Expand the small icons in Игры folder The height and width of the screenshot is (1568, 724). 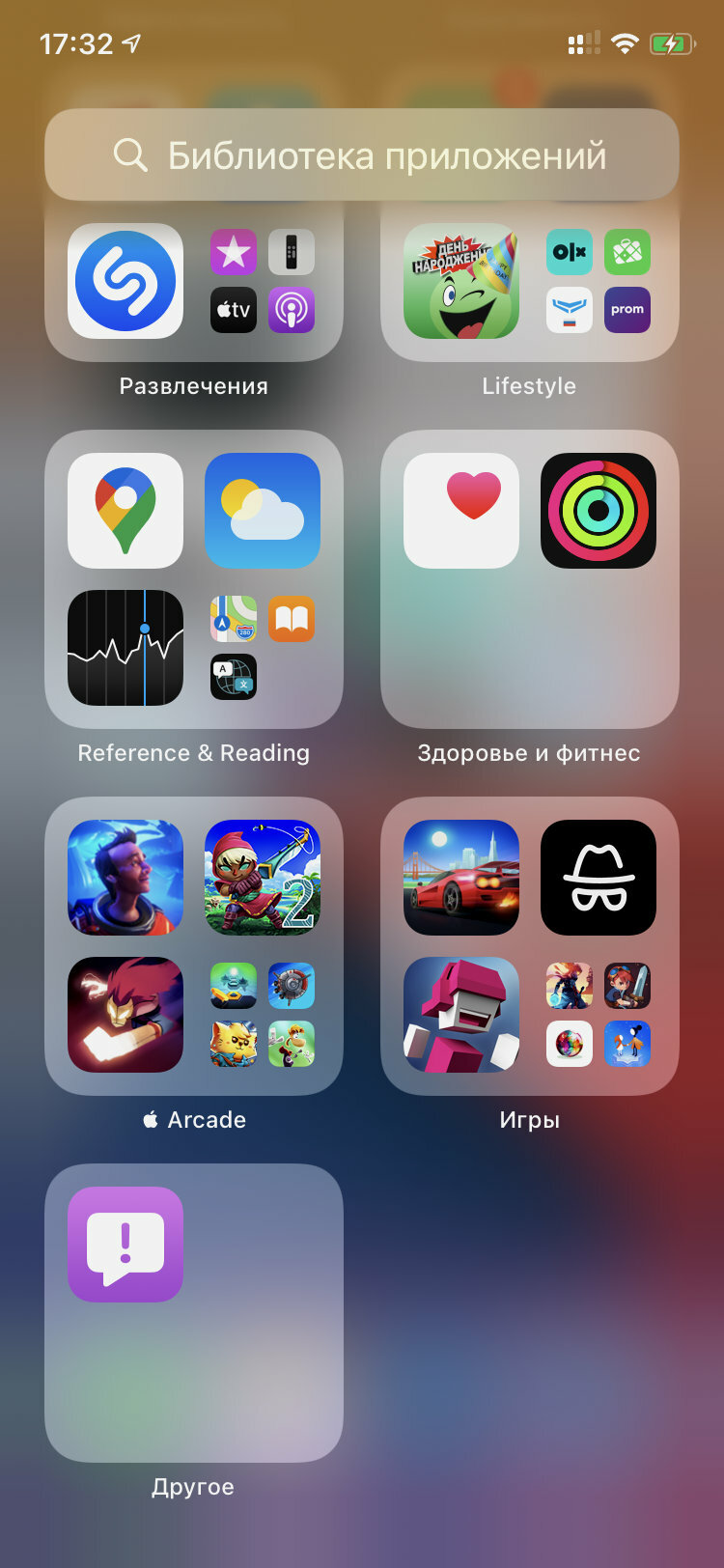click(599, 1015)
